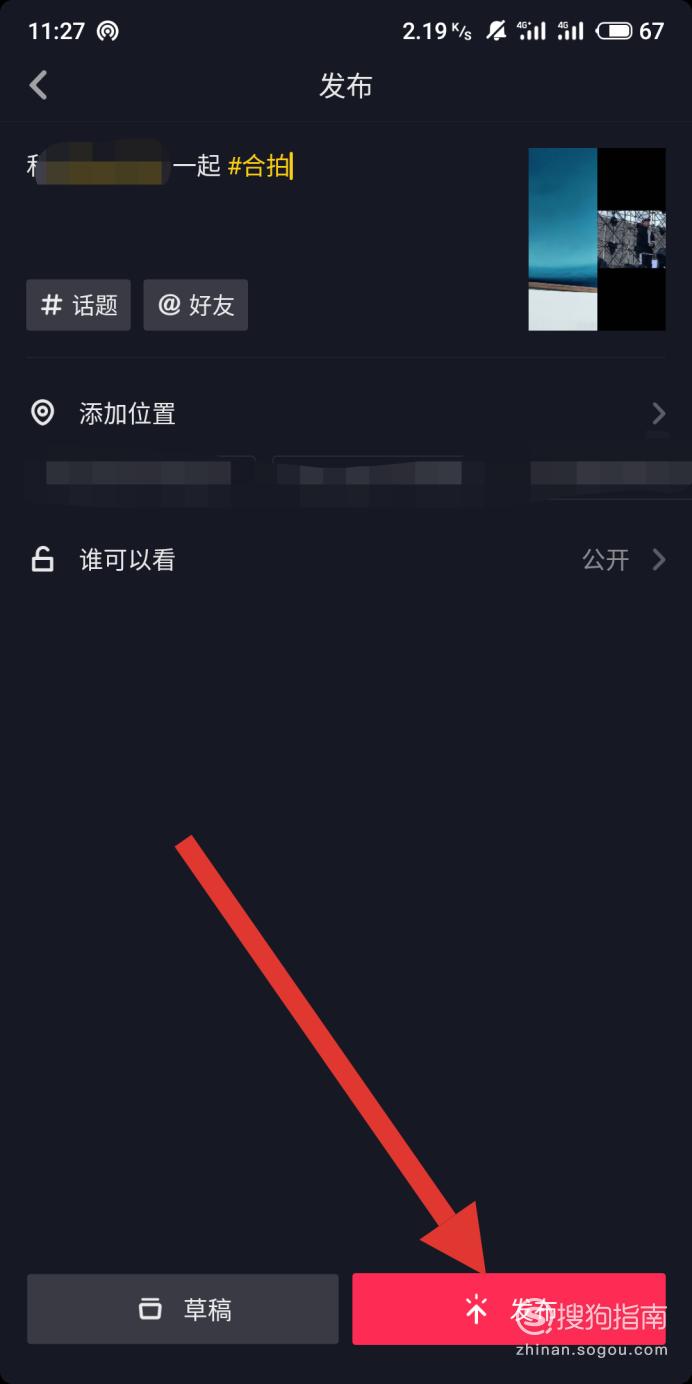Change the 谁可以看 visibility setting

(346, 559)
